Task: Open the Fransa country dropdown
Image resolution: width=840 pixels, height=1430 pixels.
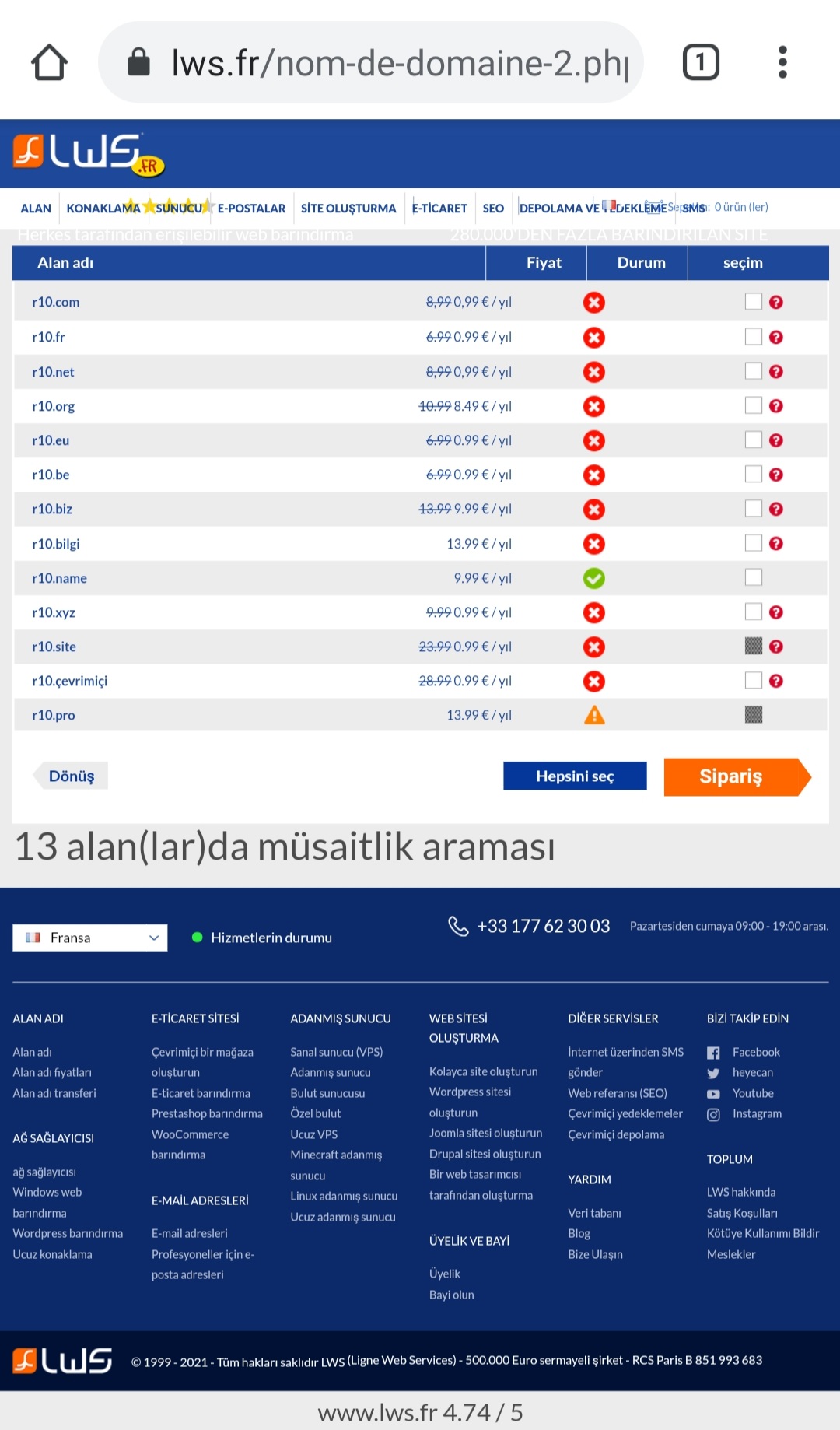Action: [90, 938]
